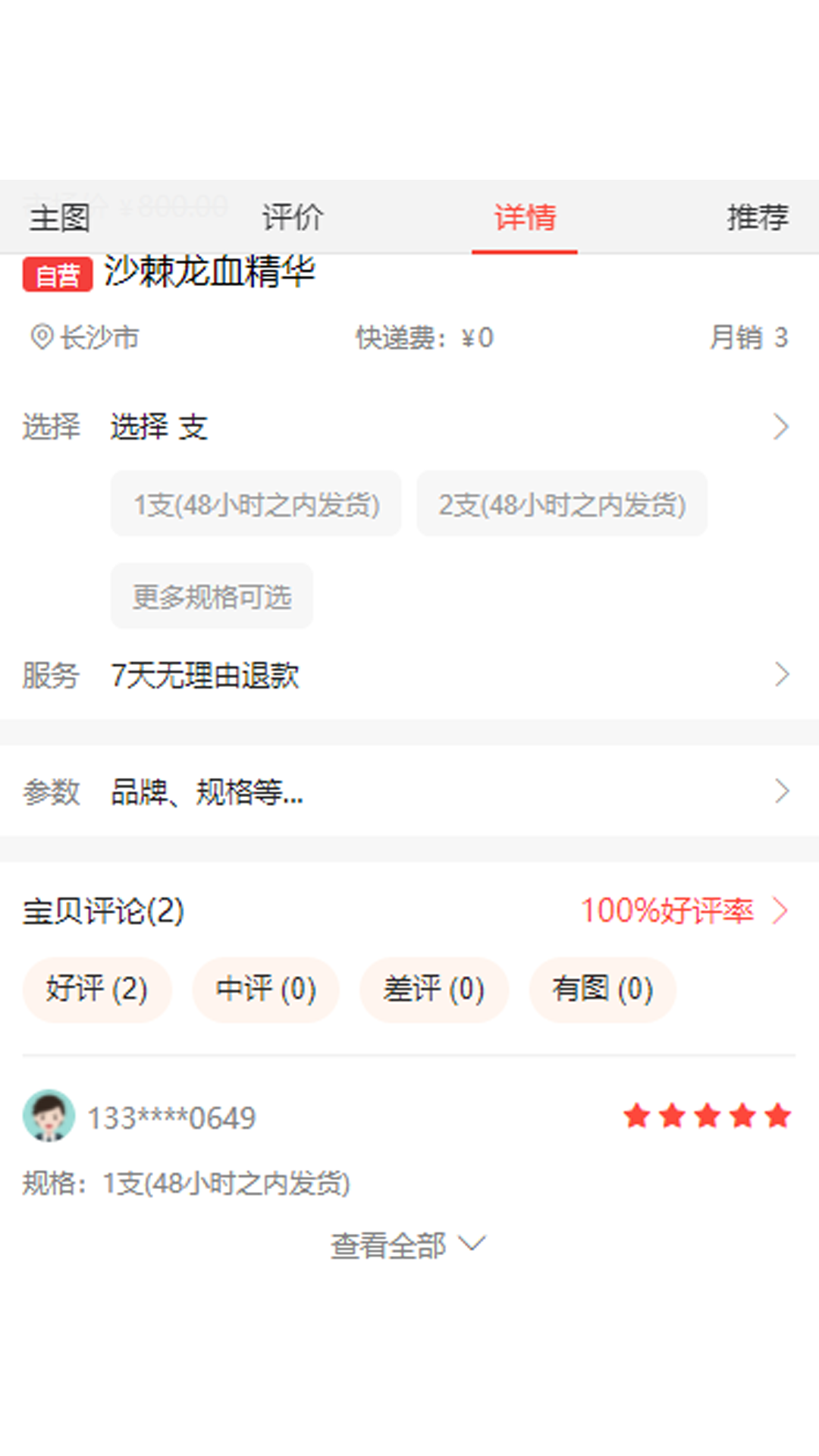Click the arrow next to 100%好评率
Image resolution: width=819 pixels, height=1456 pixels.
click(780, 911)
